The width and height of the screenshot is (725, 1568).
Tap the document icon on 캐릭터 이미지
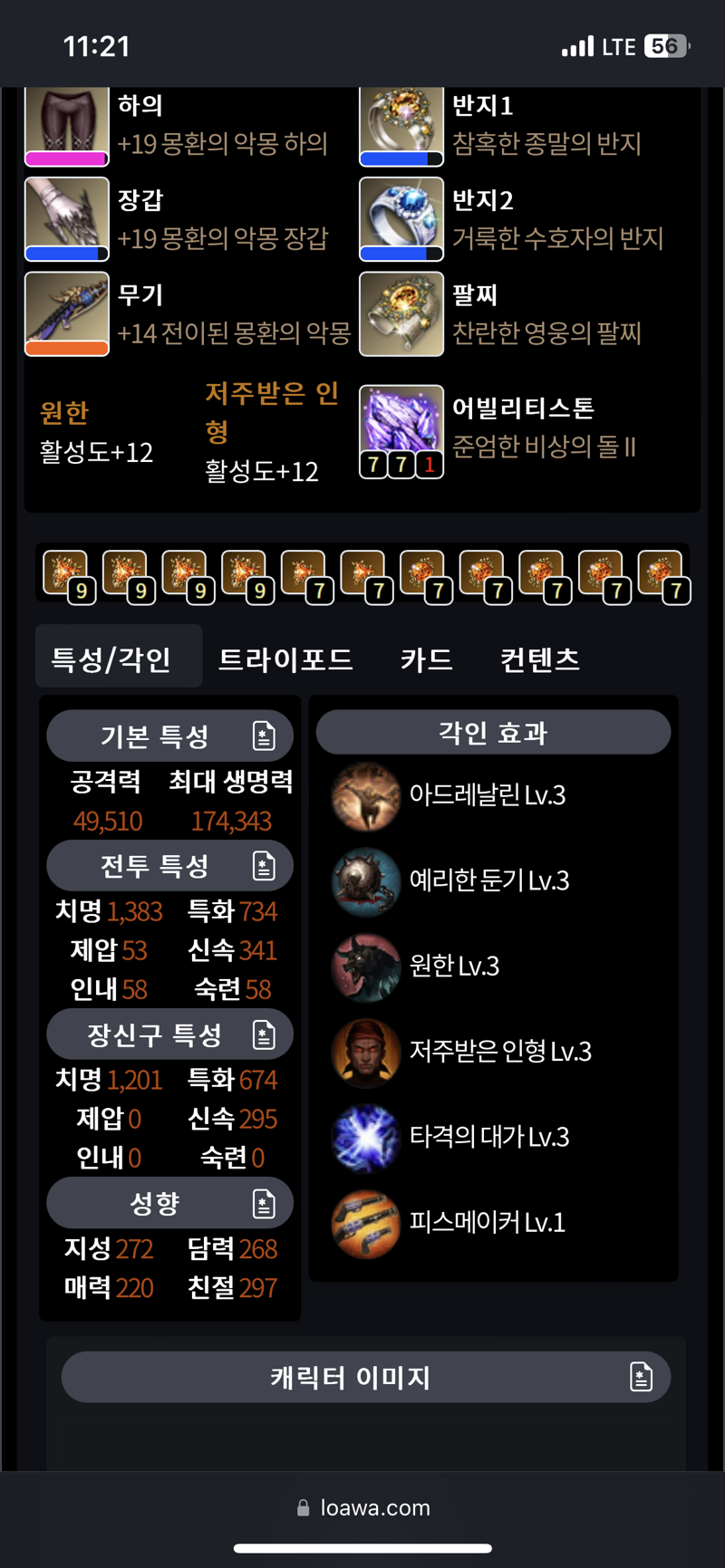click(641, 1377)
